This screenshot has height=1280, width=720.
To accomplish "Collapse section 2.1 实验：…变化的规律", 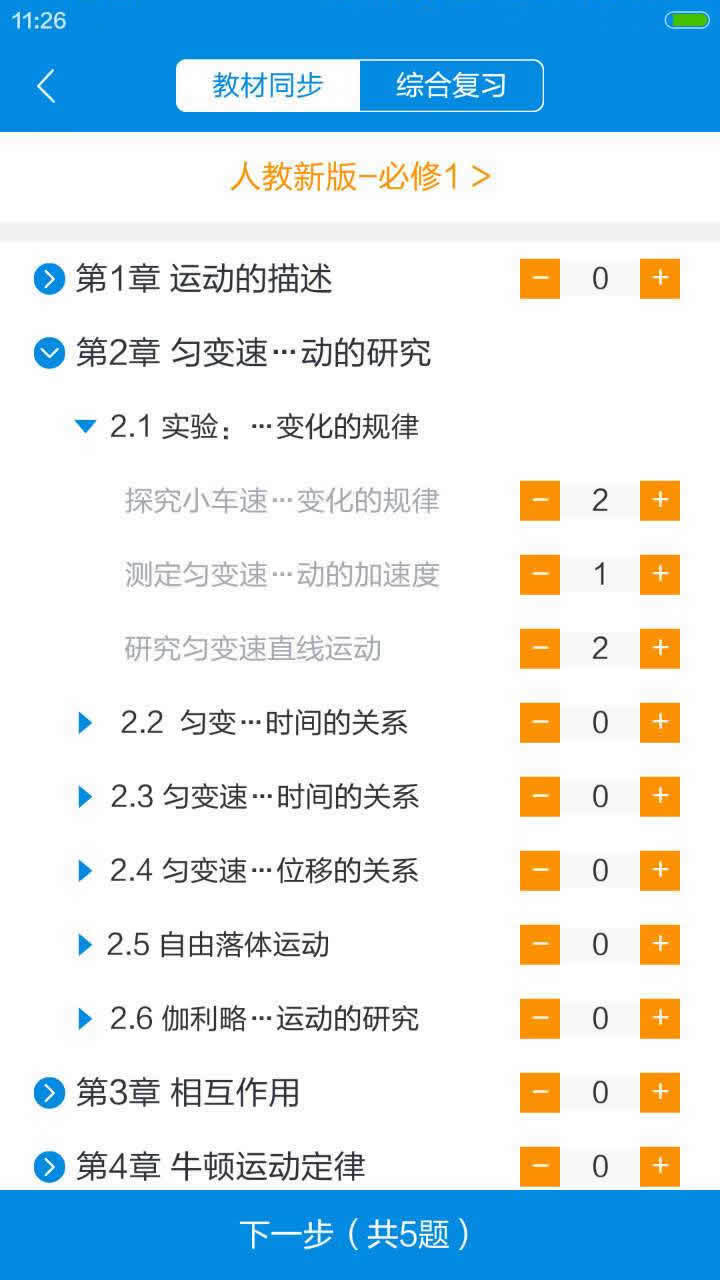I will pos(86,427).
